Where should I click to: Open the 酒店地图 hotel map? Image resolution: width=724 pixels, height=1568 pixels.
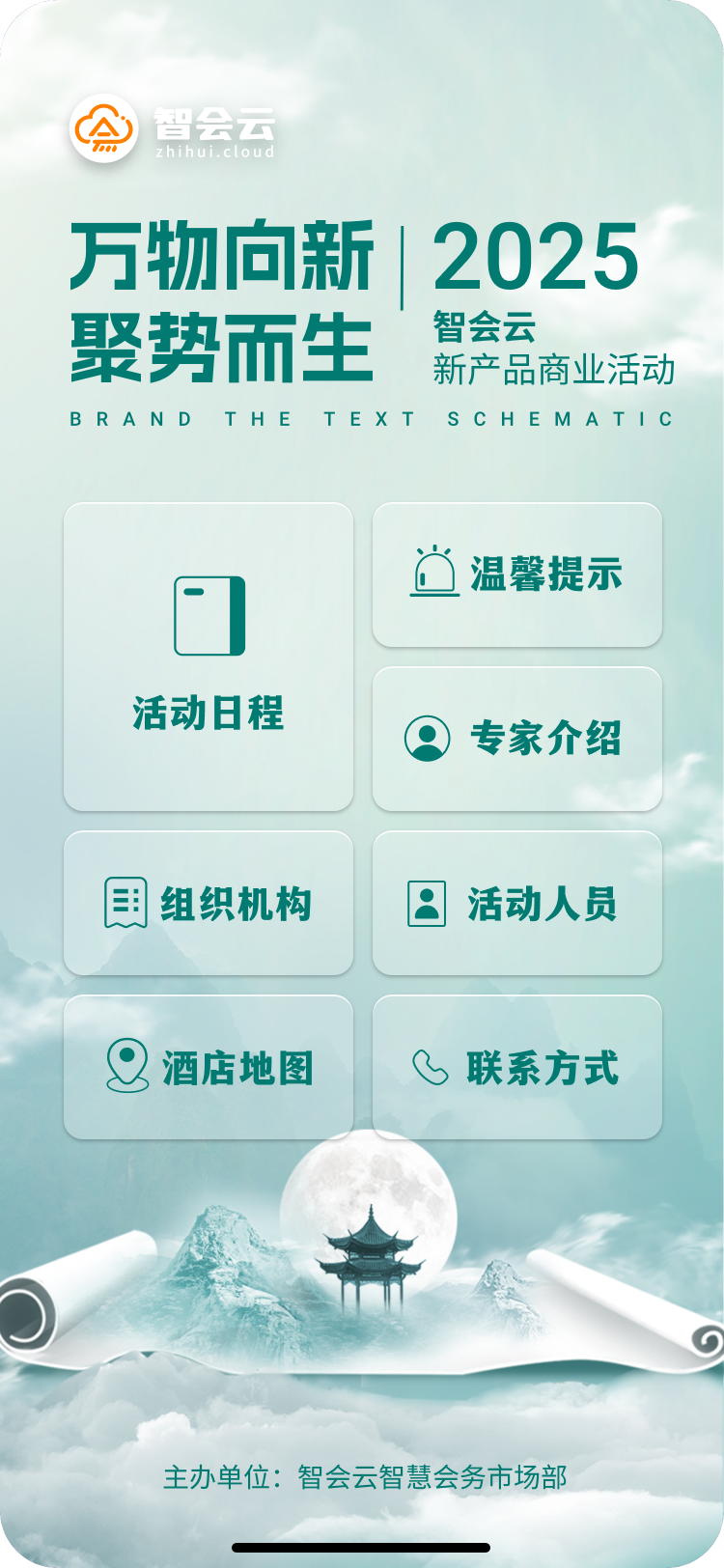209,1067
